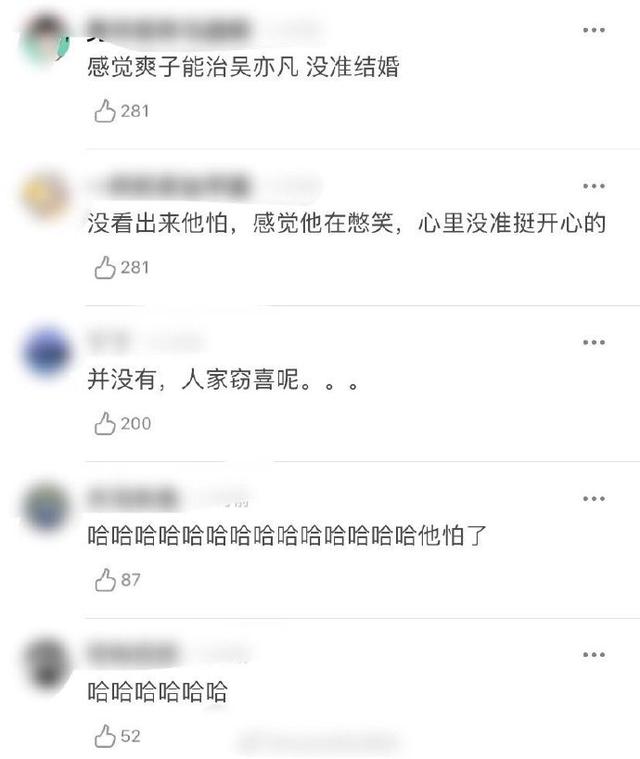Open more options for the 52-like 哈哈 comment
The width and height of the screenshot is (640, 759).
[594, 655]
